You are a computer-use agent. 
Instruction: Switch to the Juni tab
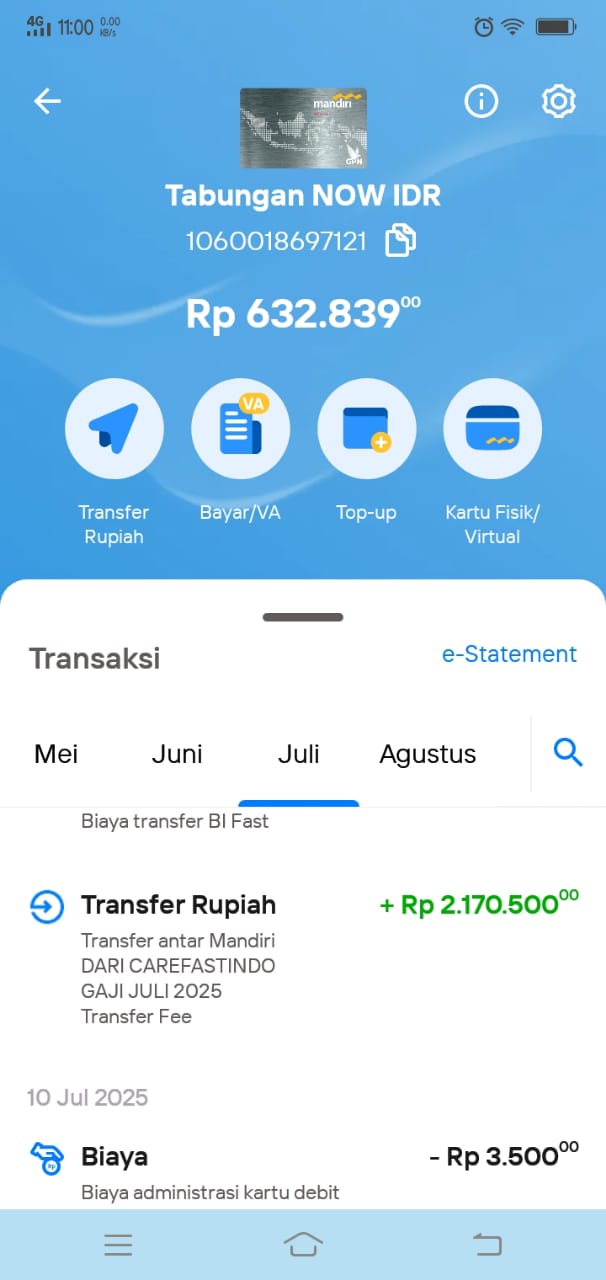(x=177, y=754)
